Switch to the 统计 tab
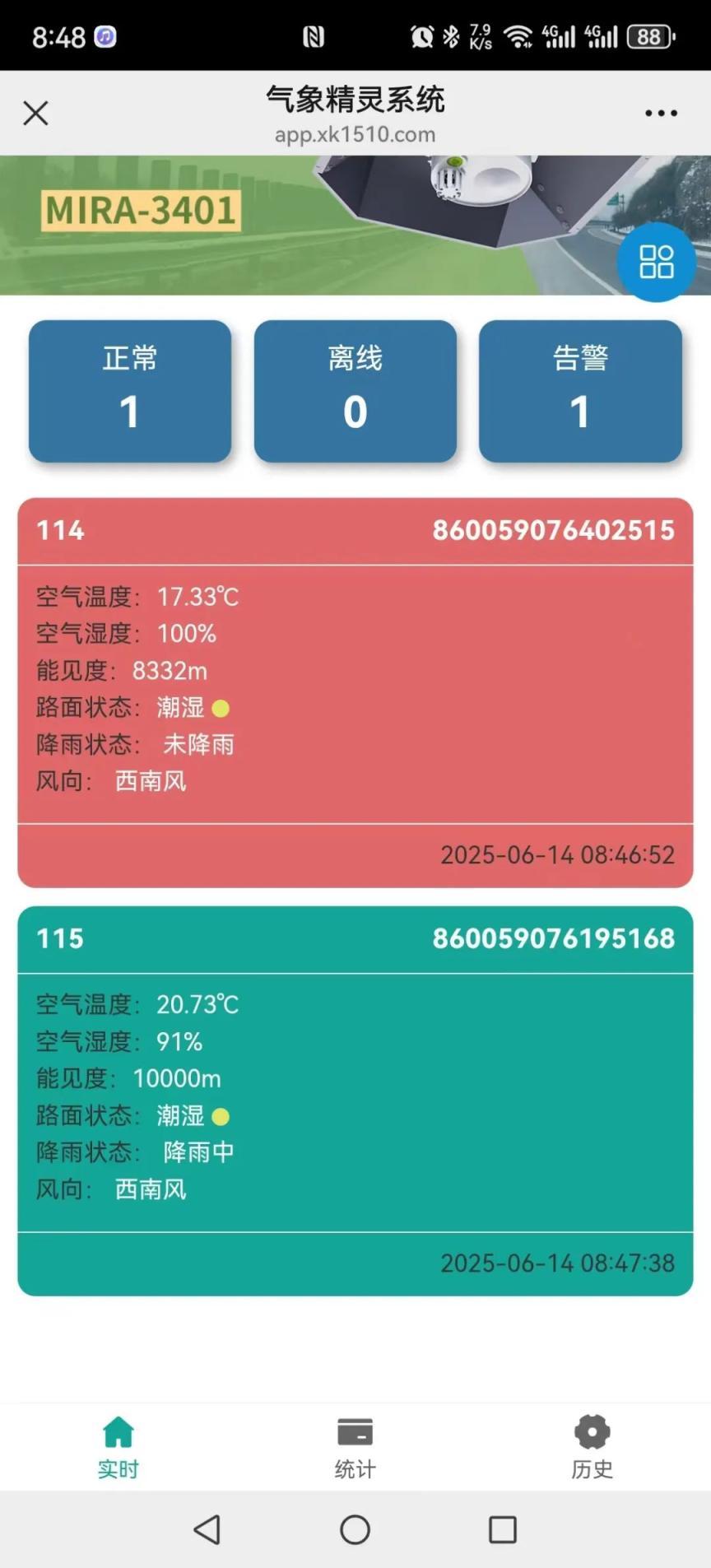711x1568 pixels. (355, 1447)
